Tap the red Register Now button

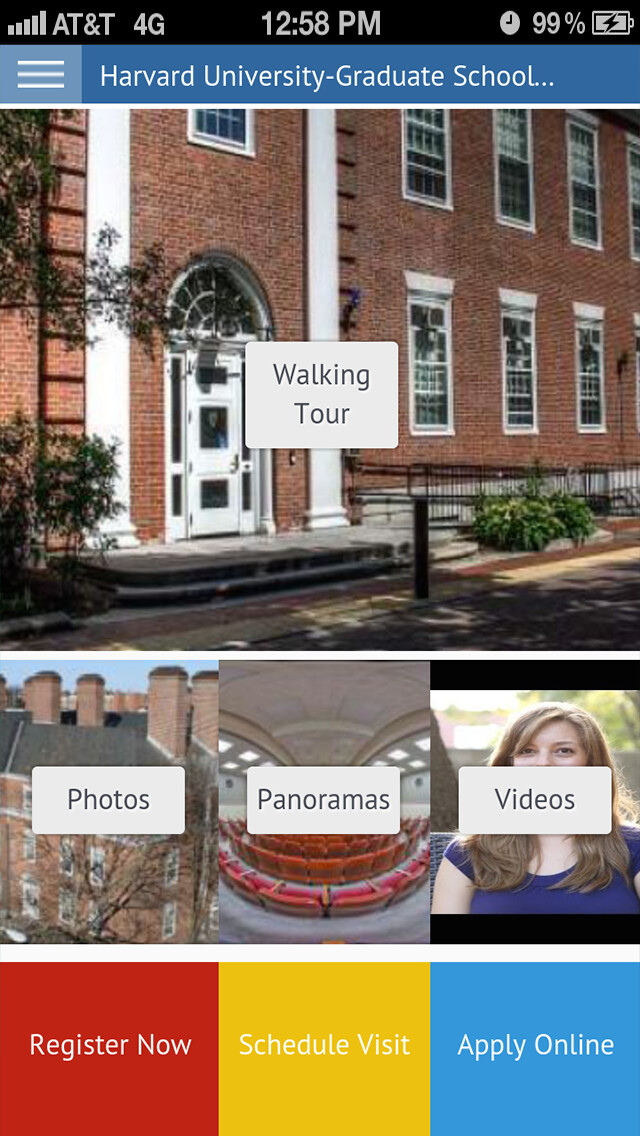tap(109, 1047)
